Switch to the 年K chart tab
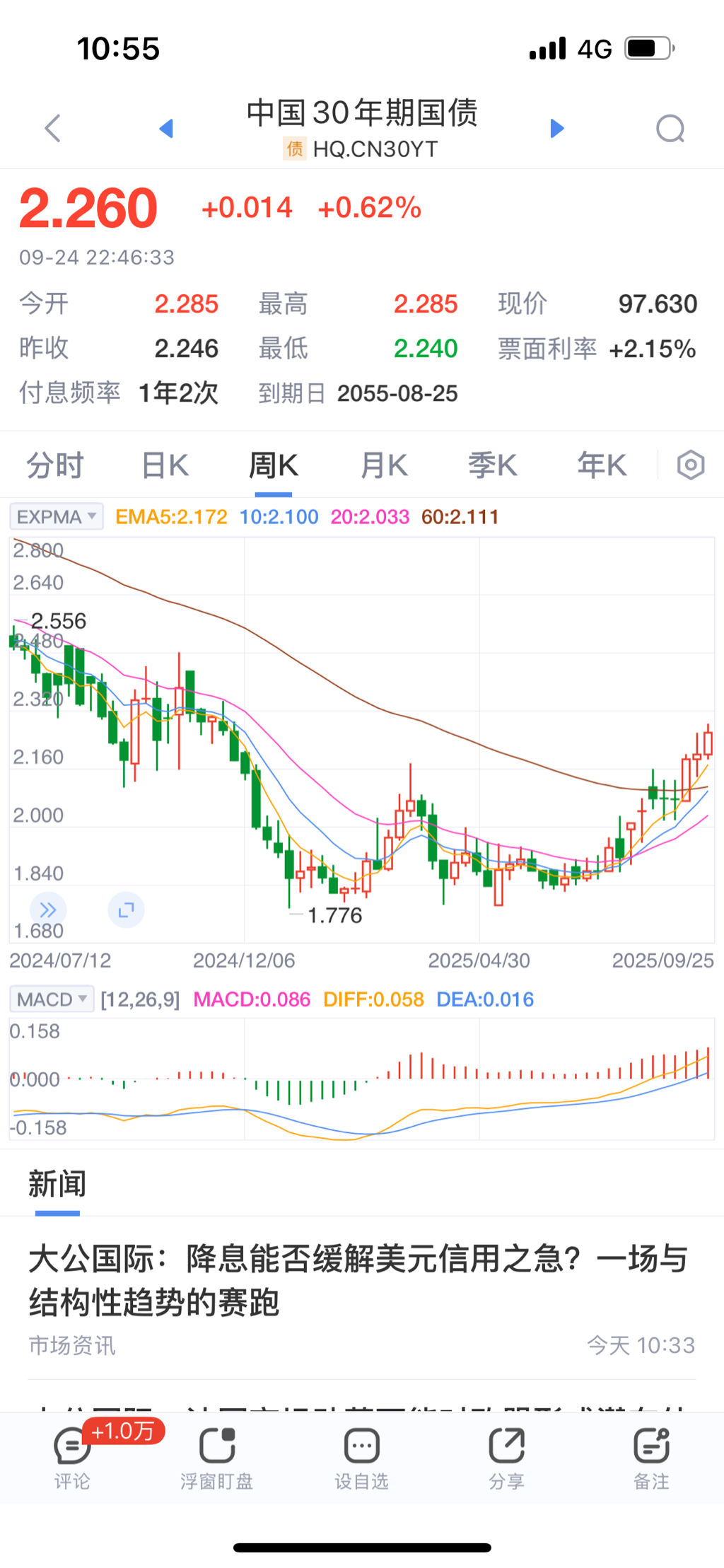The height and width of the screenshot is (1568, 724). click(x=602, y=465)
